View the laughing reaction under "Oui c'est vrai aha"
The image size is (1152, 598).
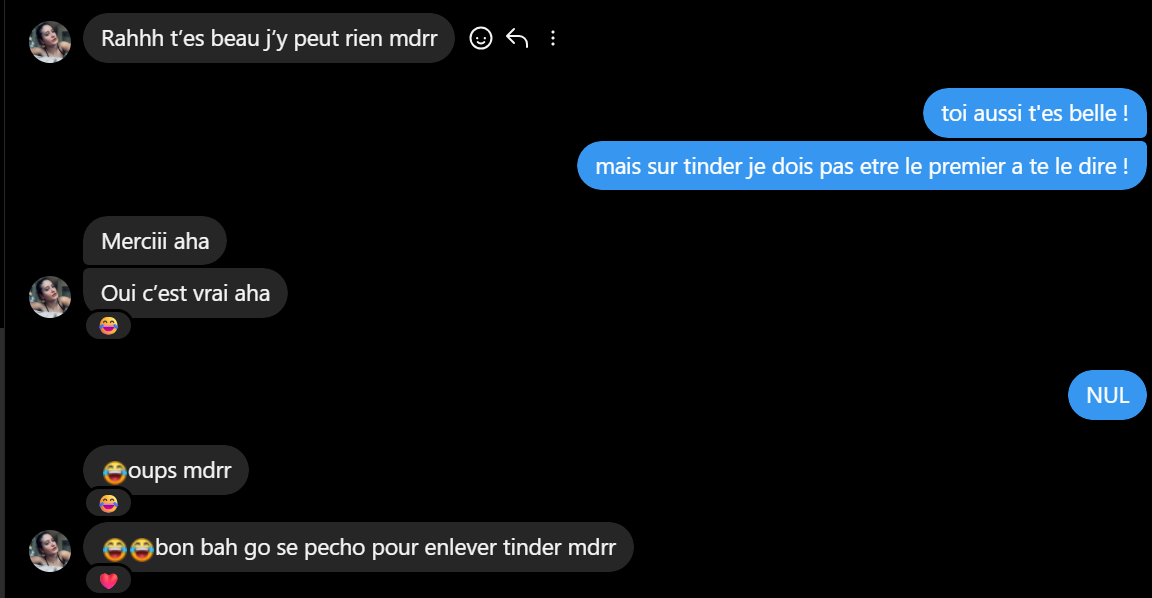click(109, 325)
